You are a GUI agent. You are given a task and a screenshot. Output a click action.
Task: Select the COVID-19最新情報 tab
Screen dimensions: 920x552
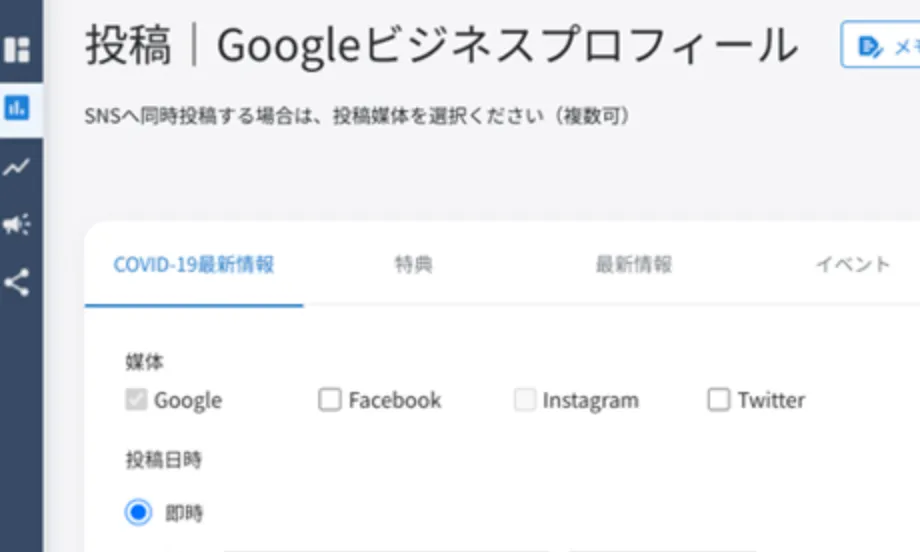click(194, 265)
